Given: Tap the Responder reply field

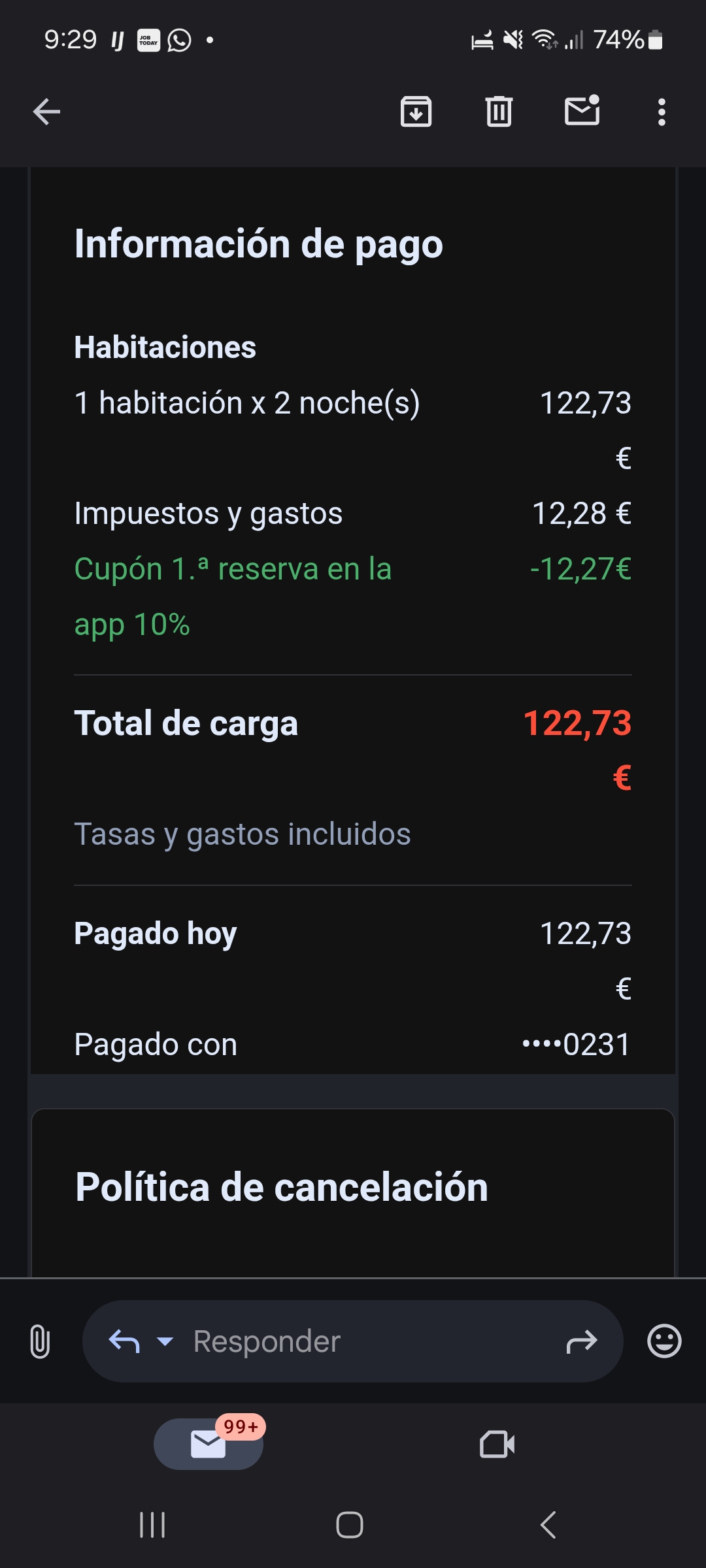Looking at the screenshot, I should tap(353, 1341).
